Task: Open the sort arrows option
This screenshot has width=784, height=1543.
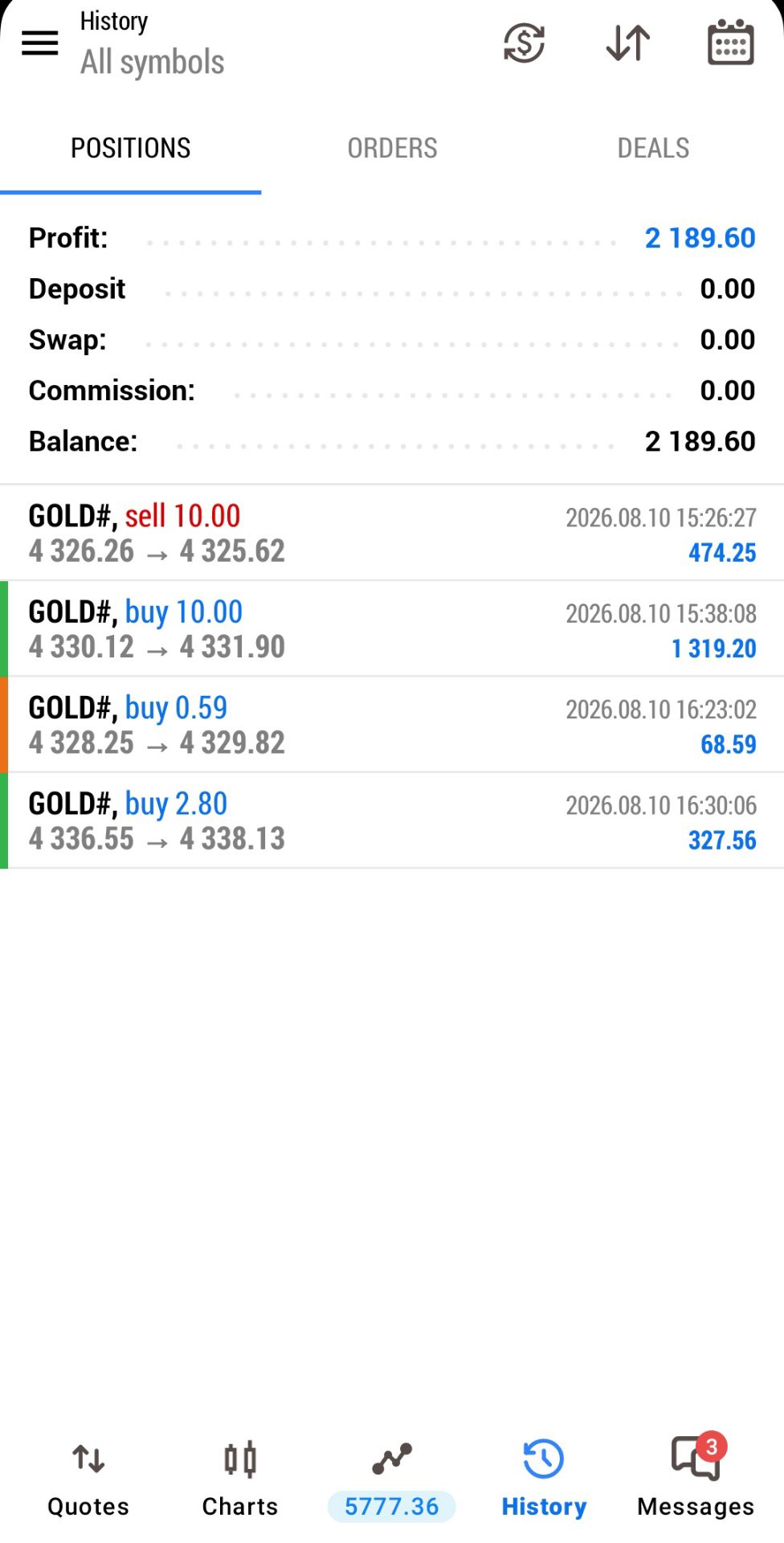Action: coord(627,43)
